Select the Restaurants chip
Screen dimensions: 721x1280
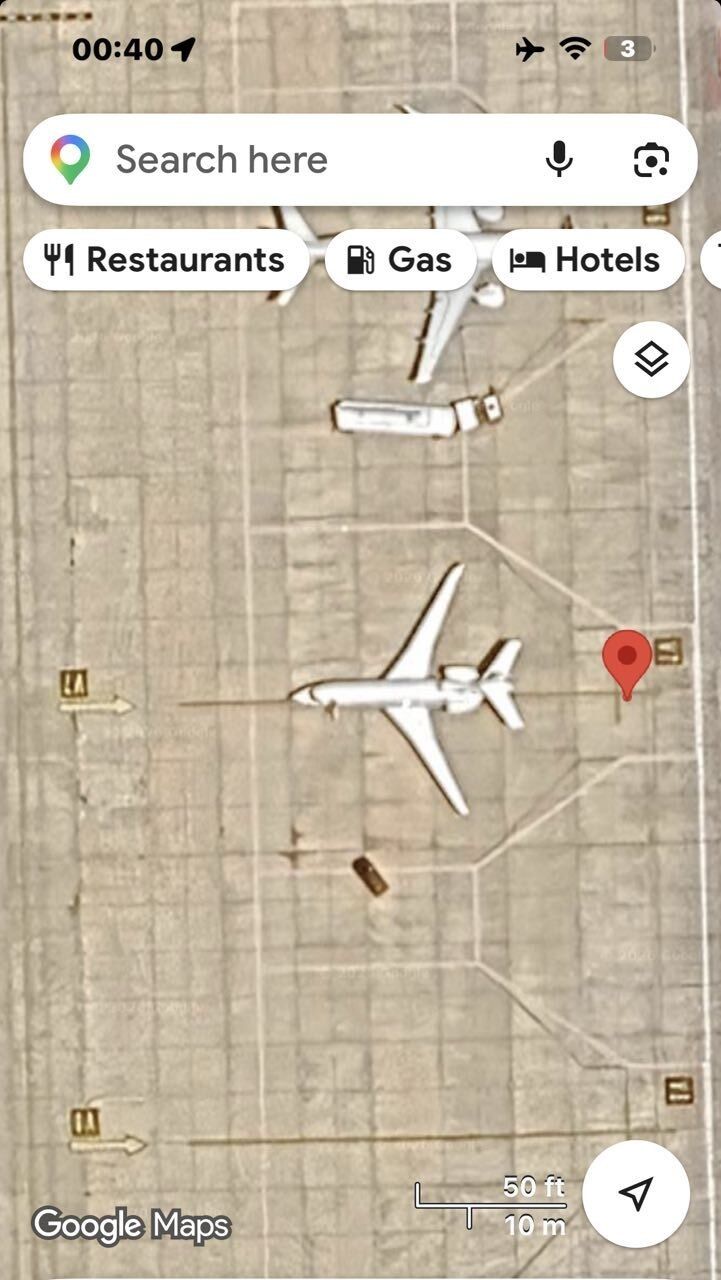click(x=166, y=260)
